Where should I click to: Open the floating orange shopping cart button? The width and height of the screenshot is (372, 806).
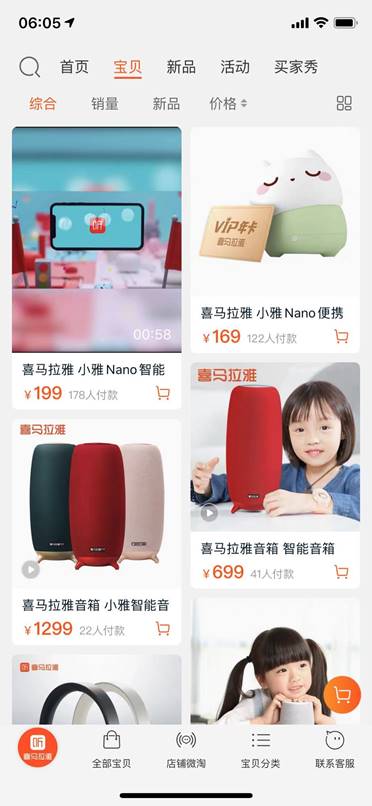[342, 694]
